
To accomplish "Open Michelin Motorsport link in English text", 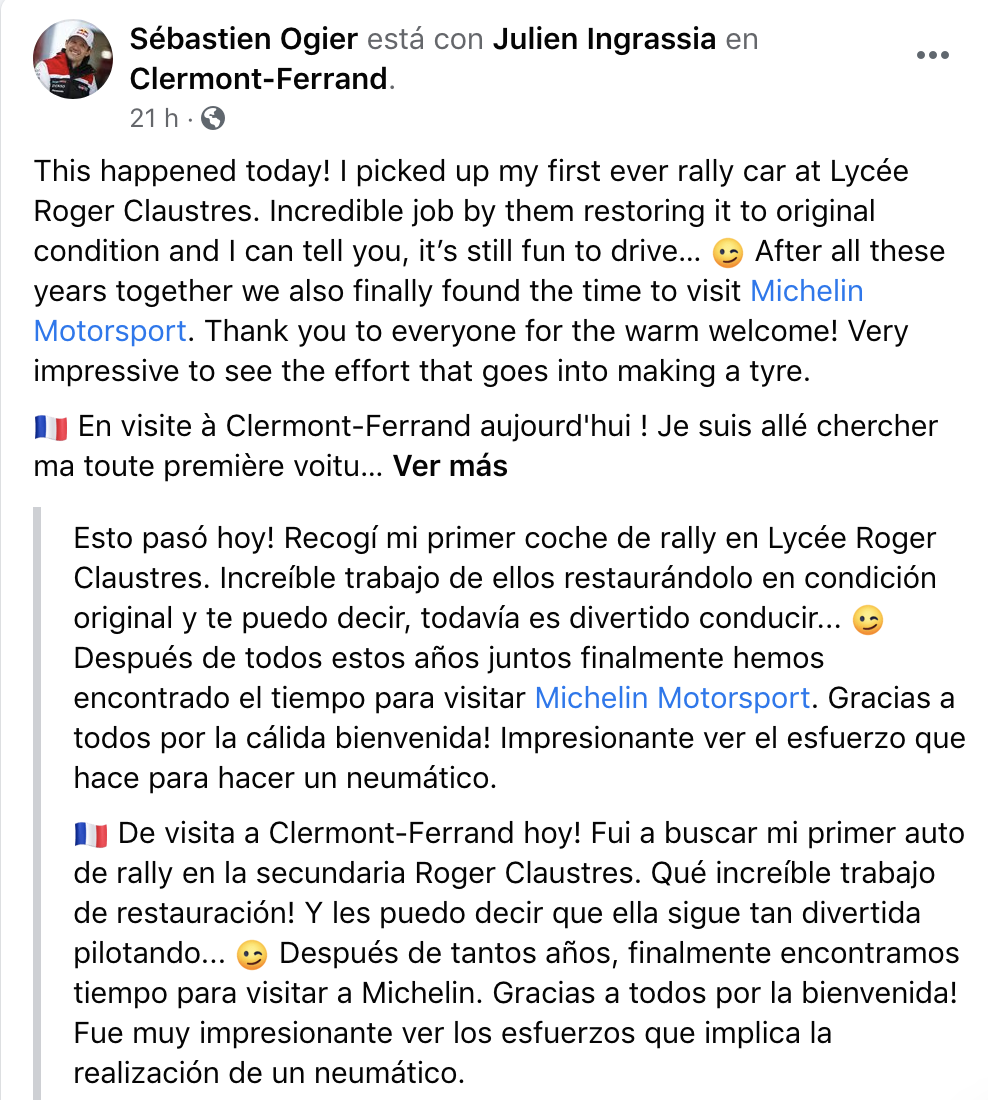I will click(x=806, y=291).
